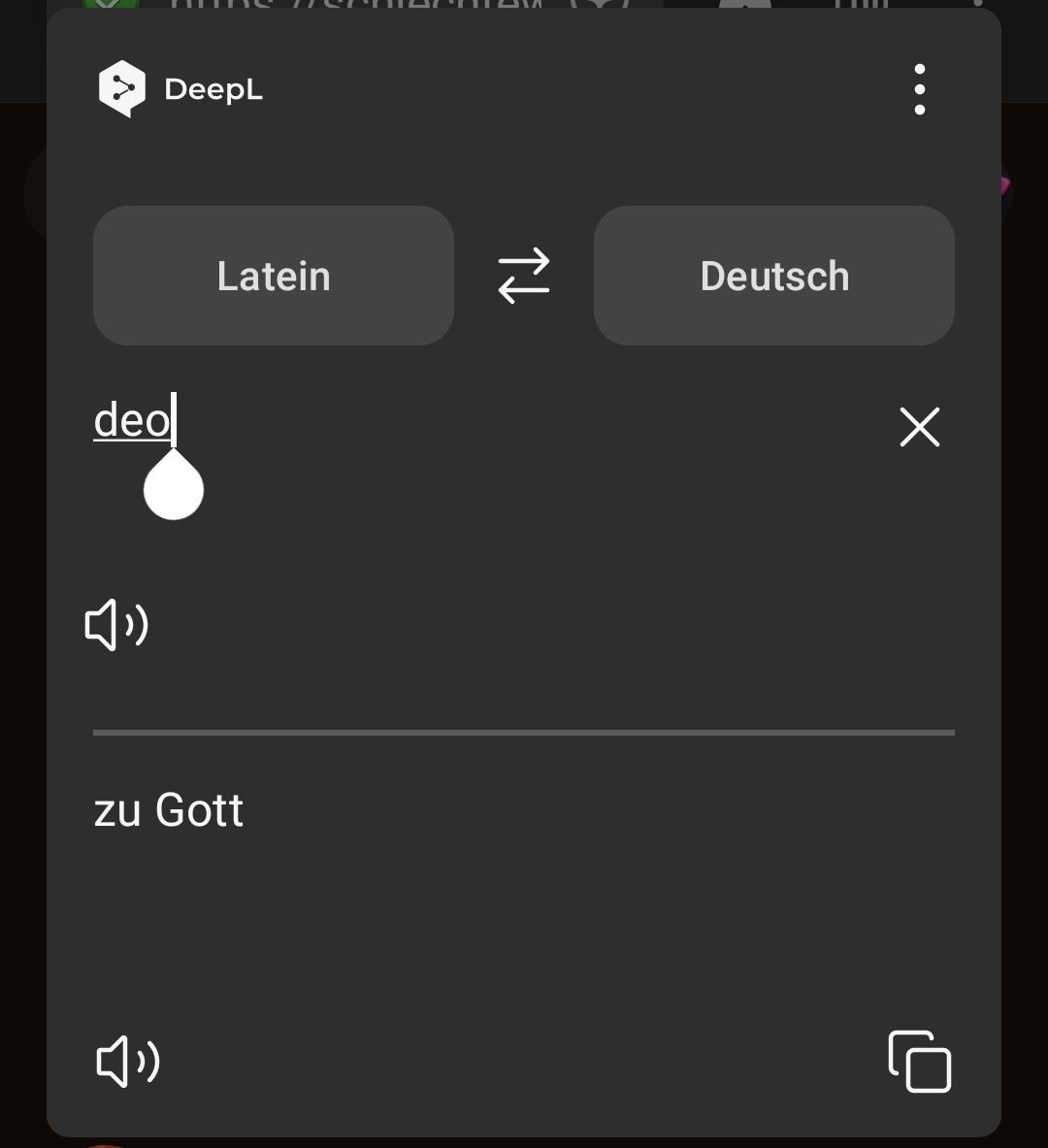This screenshot has height=1148, width=1048.
Task: Open the DeepL overflow menu
Action: 919,89
